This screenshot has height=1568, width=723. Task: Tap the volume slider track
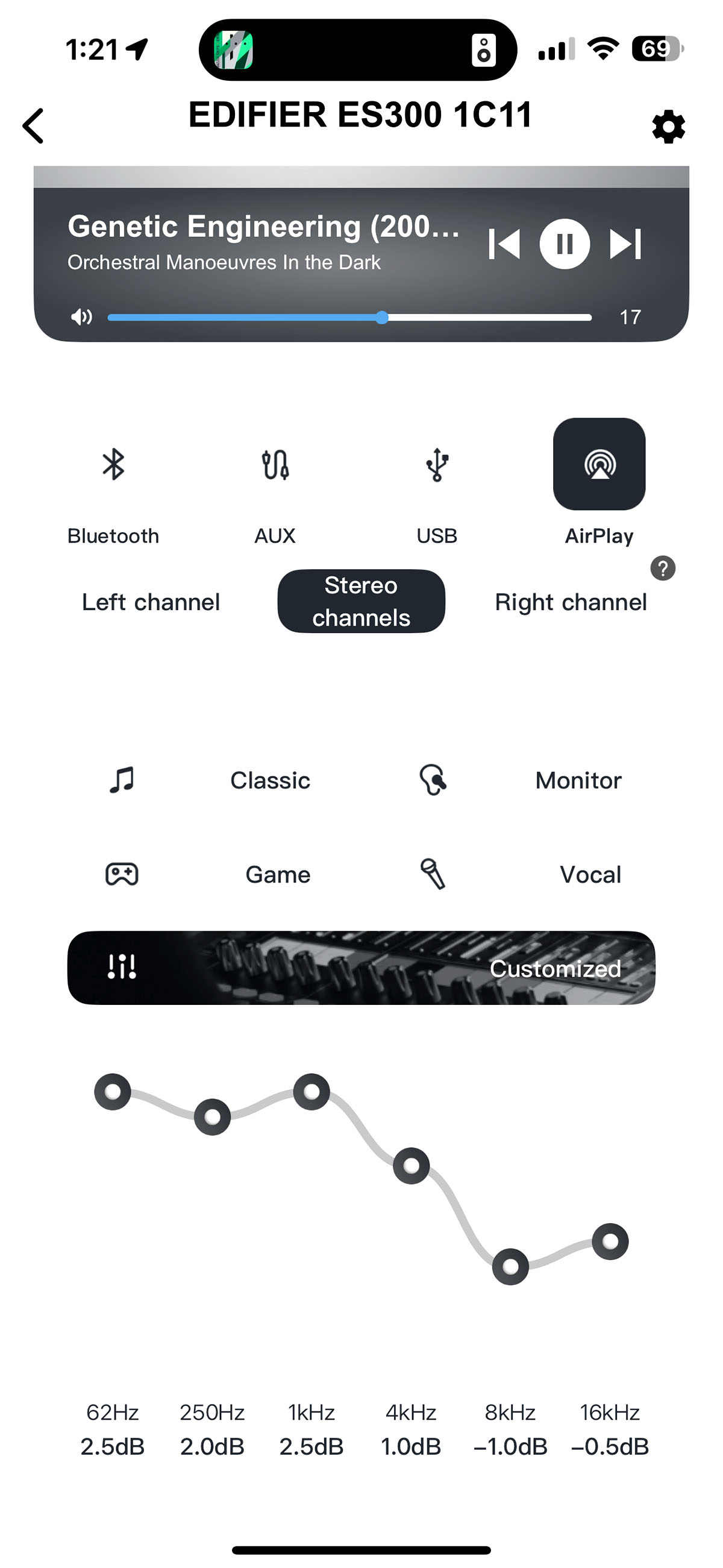pyautogui.click(x=349, y=317)
